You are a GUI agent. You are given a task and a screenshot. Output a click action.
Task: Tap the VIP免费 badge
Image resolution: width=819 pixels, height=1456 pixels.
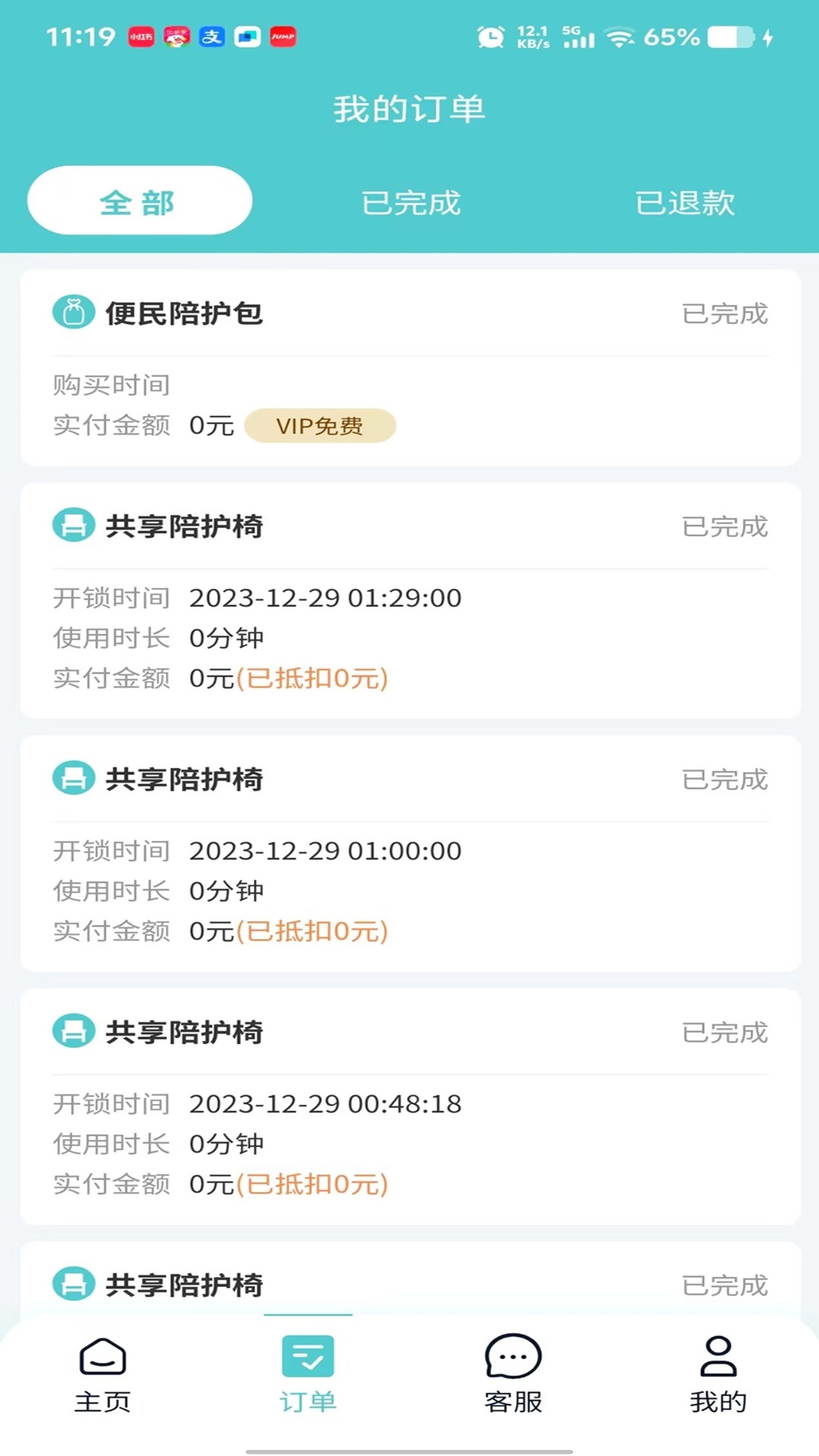click(x=320, y=425)
